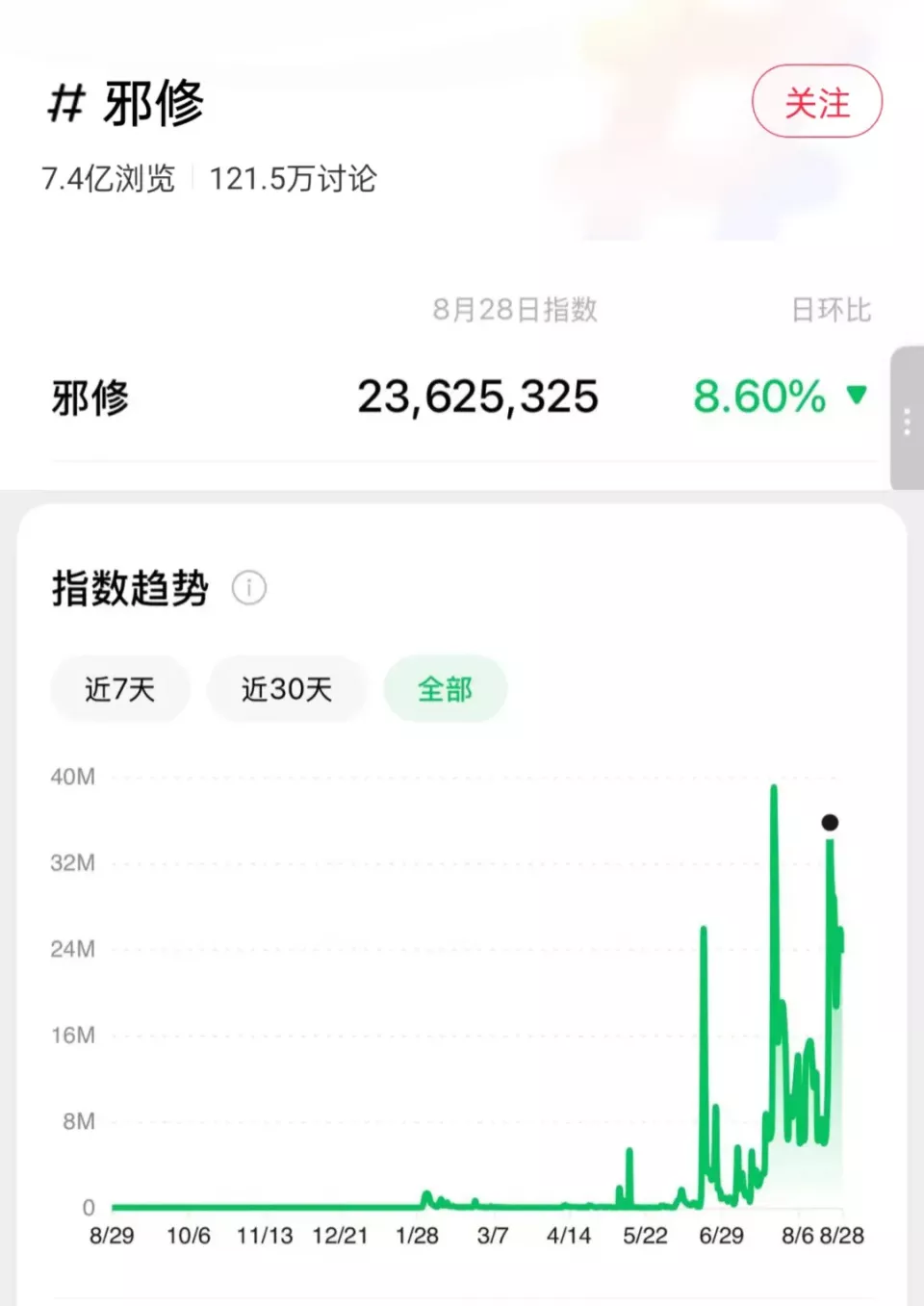Click the tallest green spike in the chart
The width and height of the screenshot is (924, 1306).
(774, 789)
